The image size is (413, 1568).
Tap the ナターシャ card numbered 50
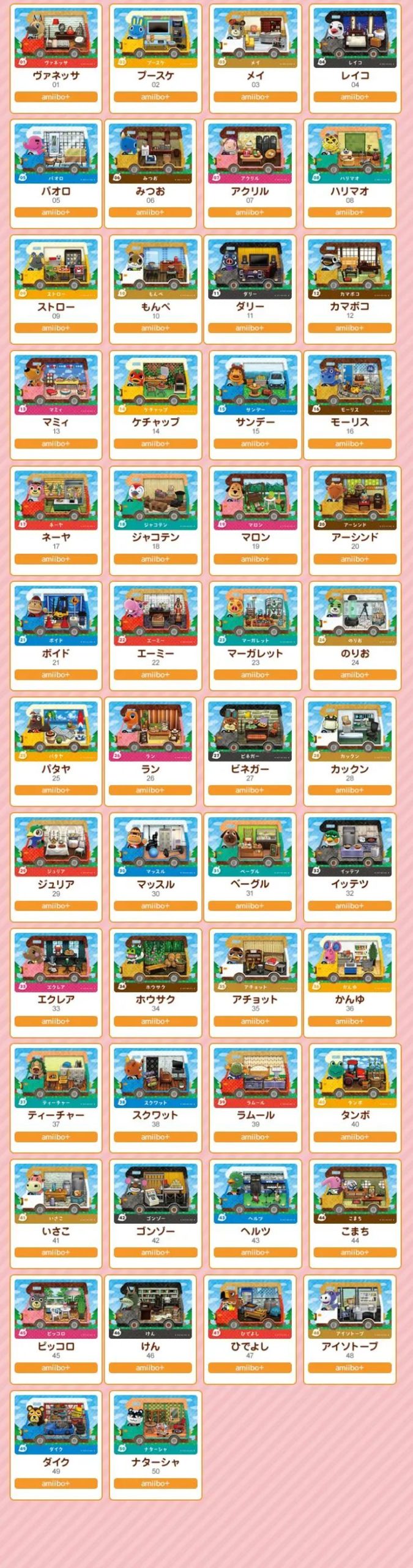155,1445
